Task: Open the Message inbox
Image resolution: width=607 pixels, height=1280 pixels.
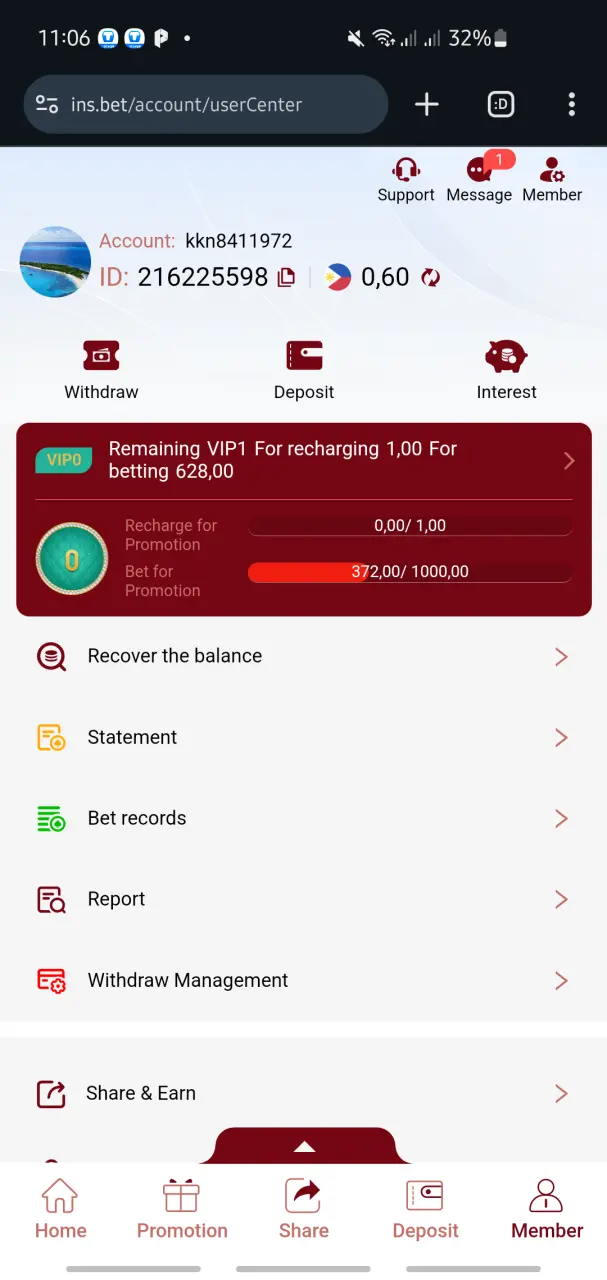Action: click(x=480, y=180)
